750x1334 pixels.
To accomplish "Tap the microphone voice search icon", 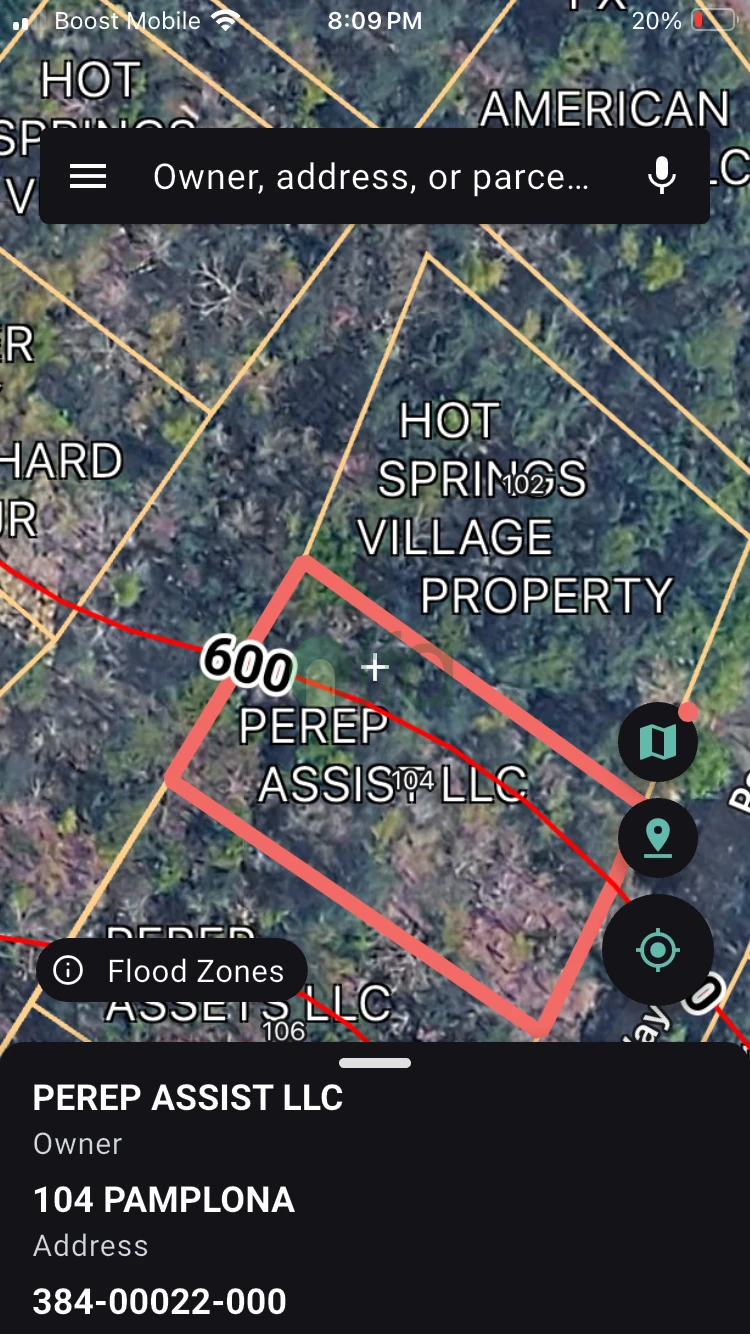I will [660, 176].
